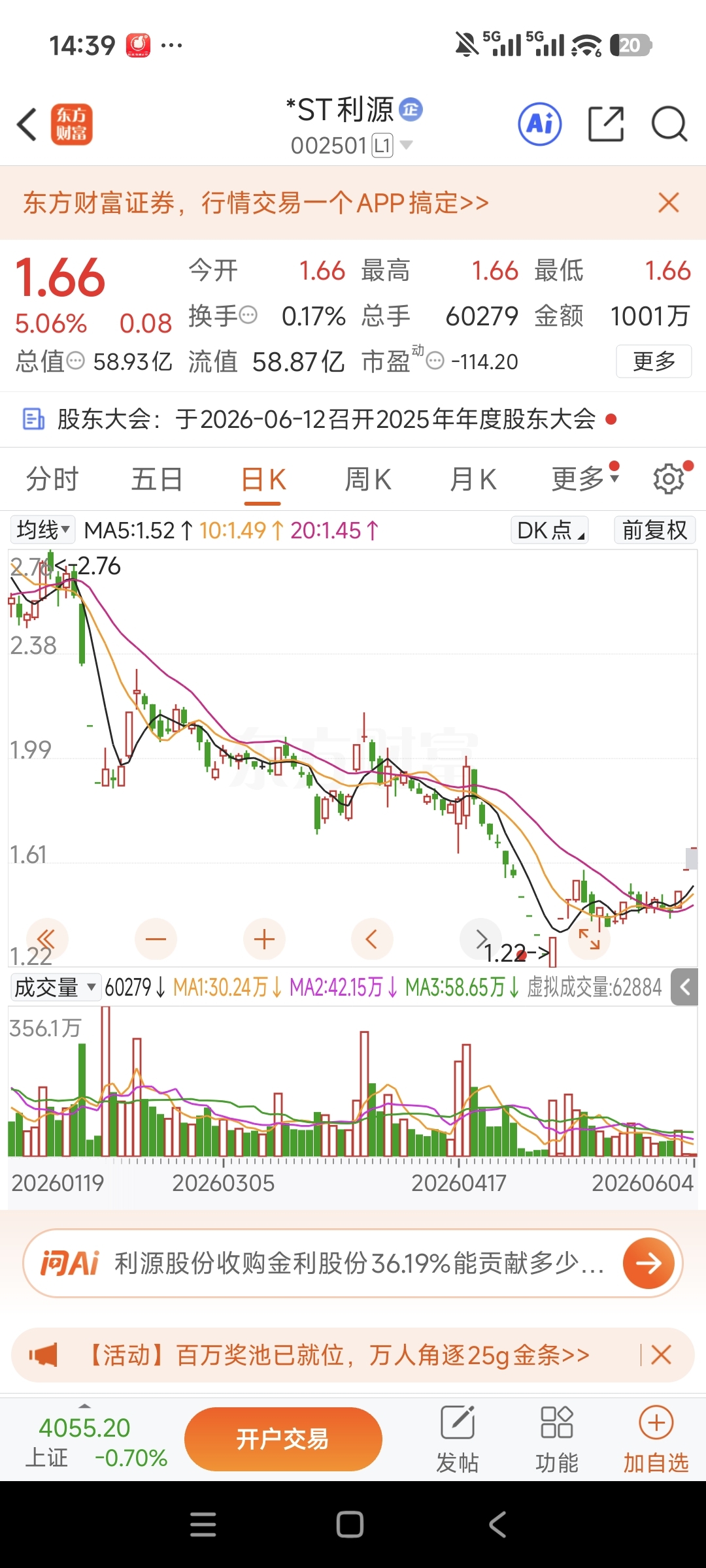
Task: Tap 开户交易 button
Action: coord(283,1439)
